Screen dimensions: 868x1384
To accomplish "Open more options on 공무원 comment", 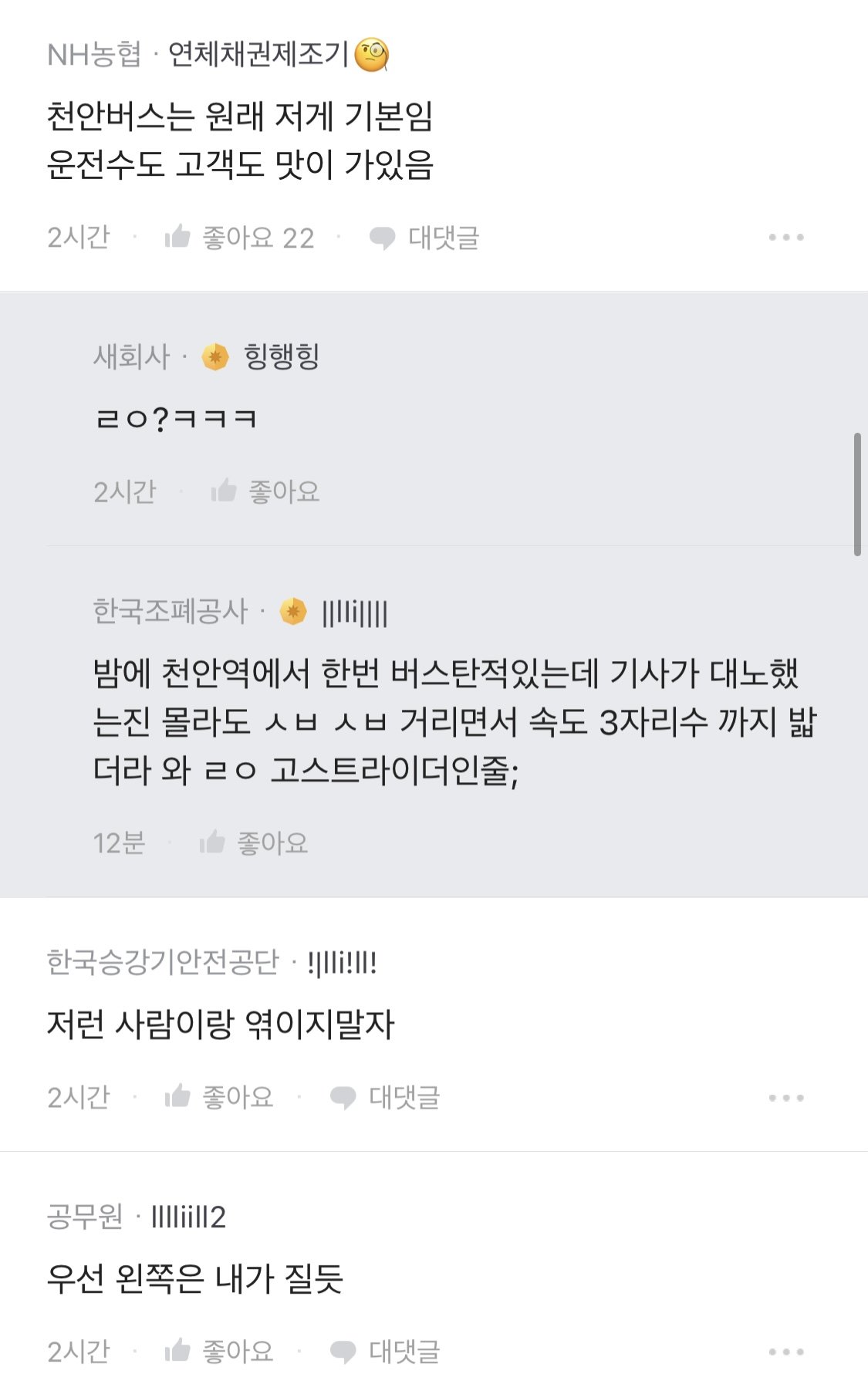I will (x=785, y=1351).
